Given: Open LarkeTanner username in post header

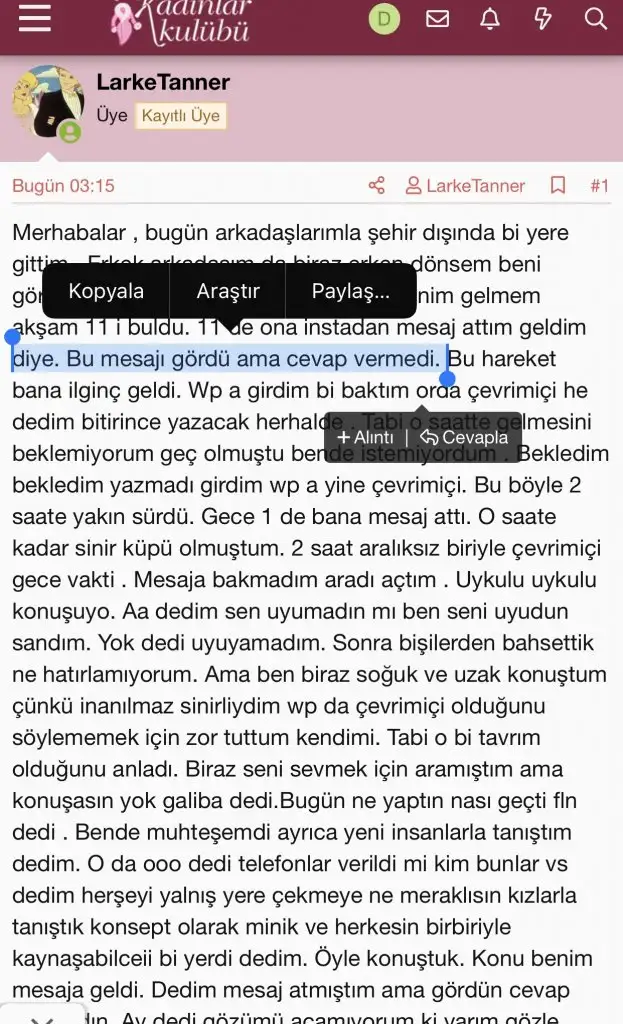Looking at the screenshot, I should coord(163,82).
